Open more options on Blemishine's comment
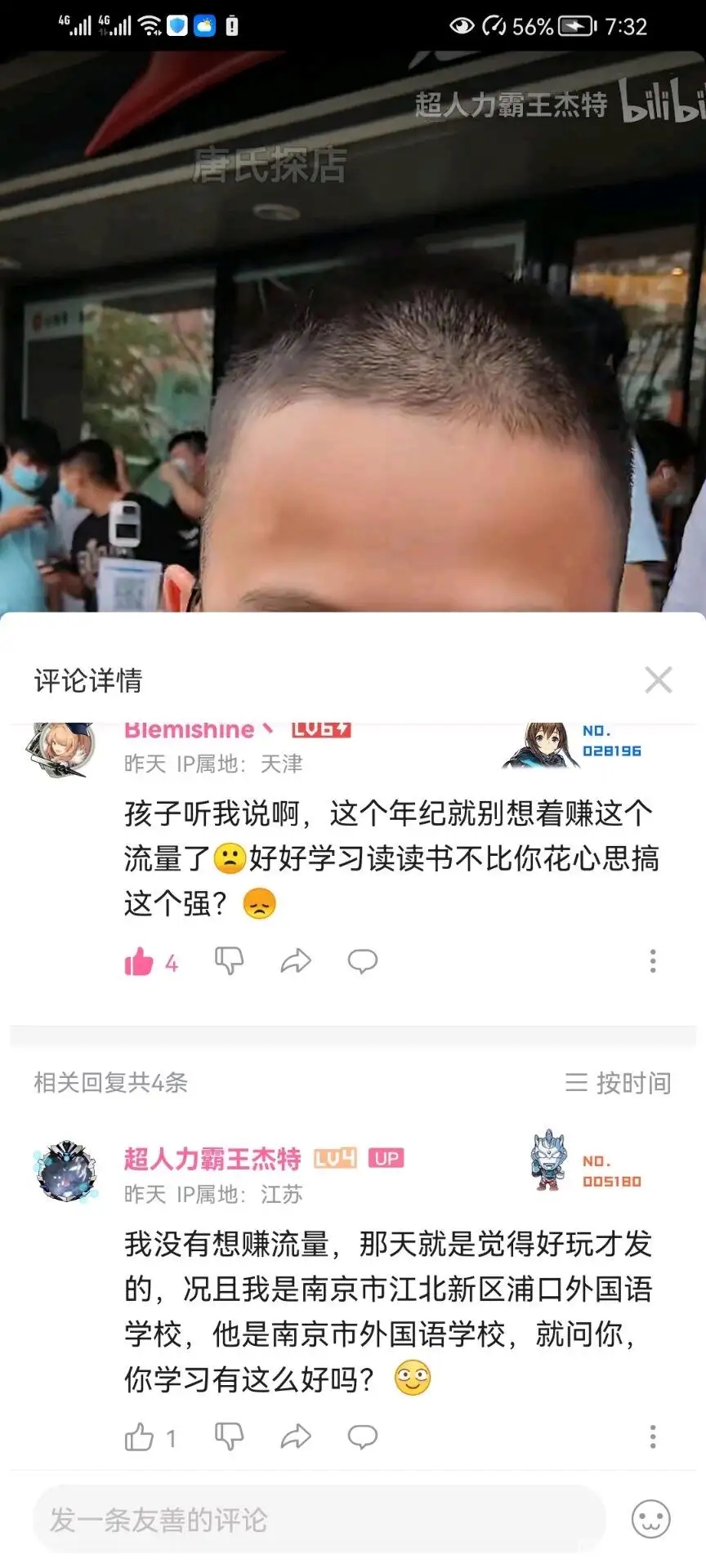The height and width of the screenshot is (1568, 706). point(652,961)
